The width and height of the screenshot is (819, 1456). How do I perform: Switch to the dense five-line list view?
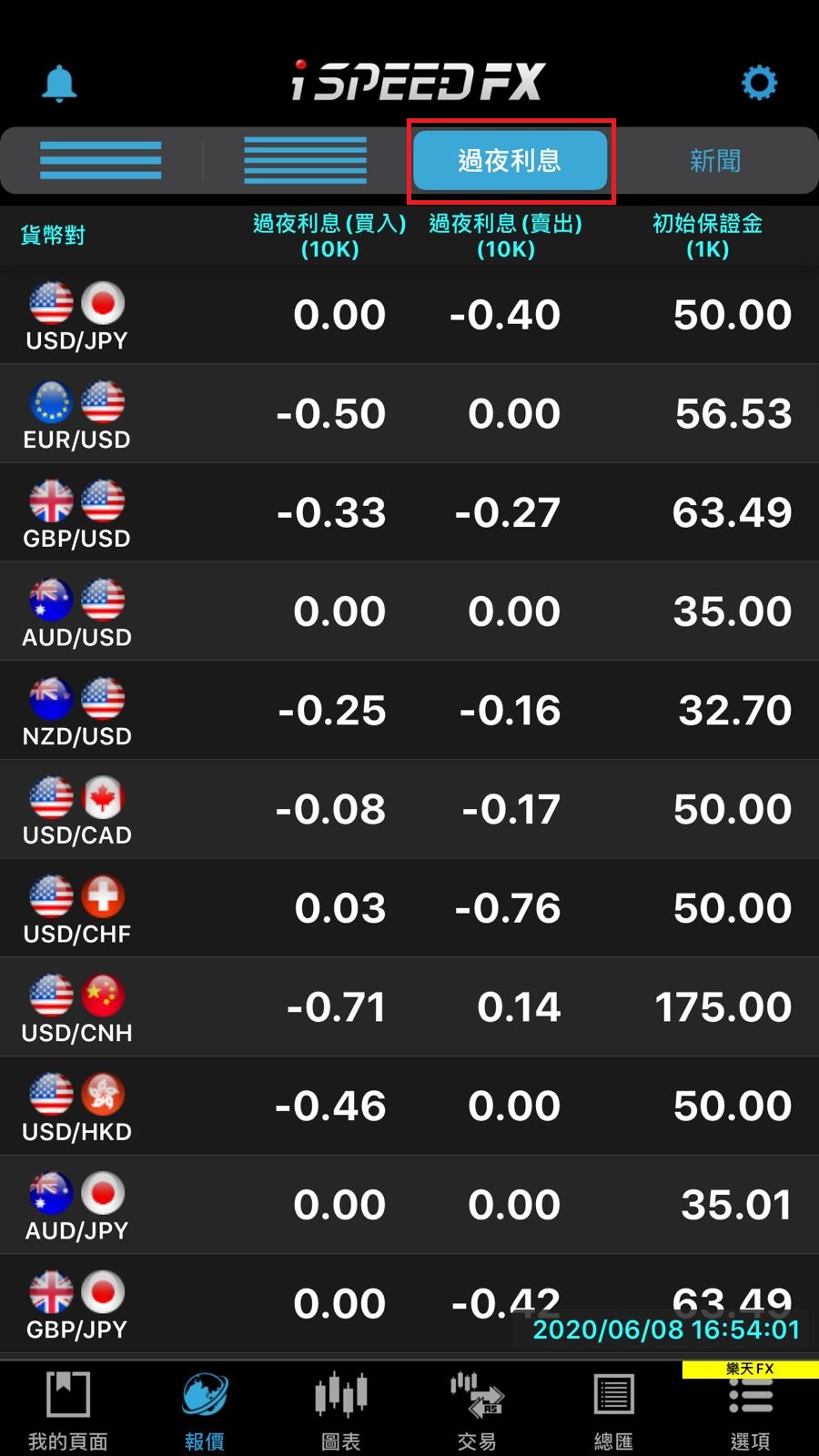point(306,160)
